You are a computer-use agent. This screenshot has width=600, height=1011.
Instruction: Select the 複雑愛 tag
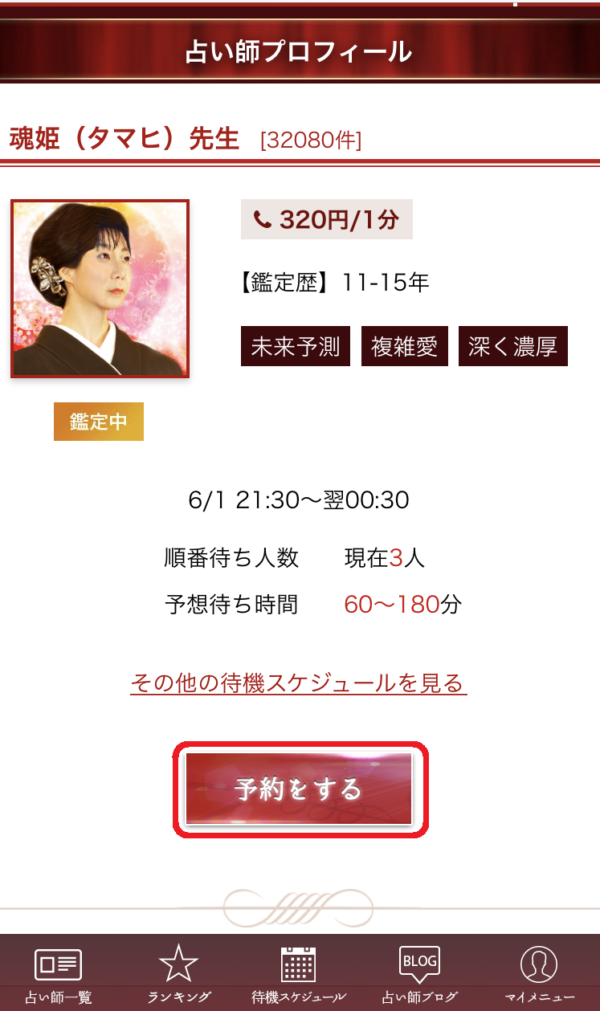404,347
